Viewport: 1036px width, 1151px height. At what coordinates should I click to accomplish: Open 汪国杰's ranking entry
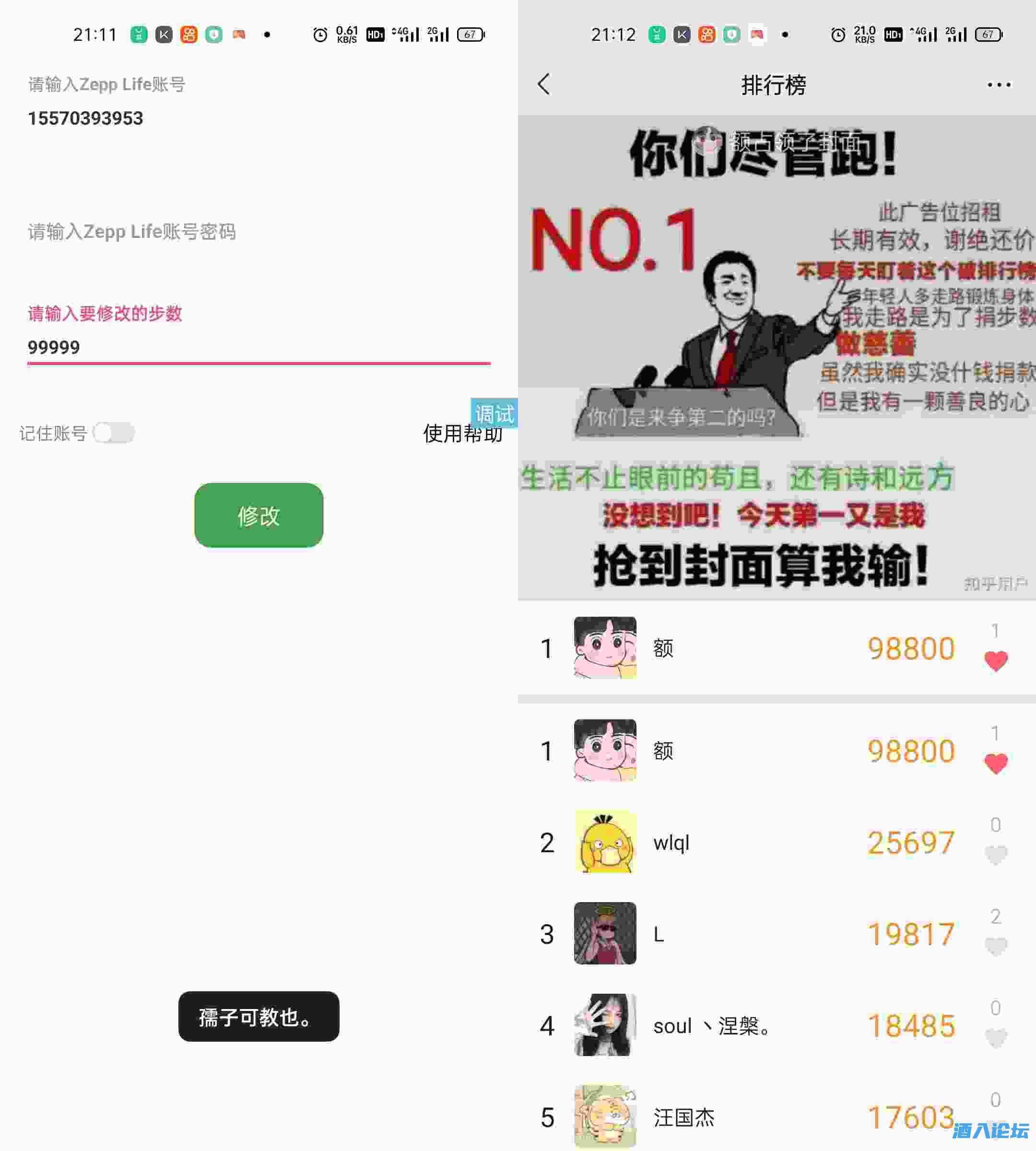pyautogui.click(x=740, y=1117)
